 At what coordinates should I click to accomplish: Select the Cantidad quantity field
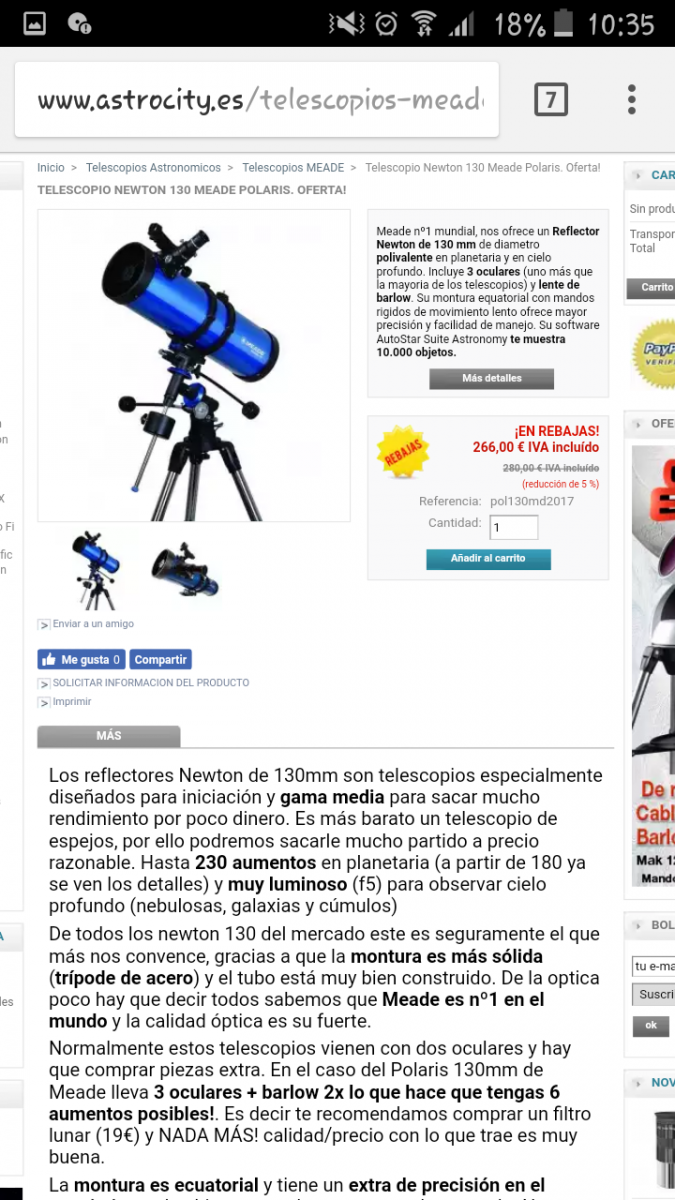tap(513, 527)
